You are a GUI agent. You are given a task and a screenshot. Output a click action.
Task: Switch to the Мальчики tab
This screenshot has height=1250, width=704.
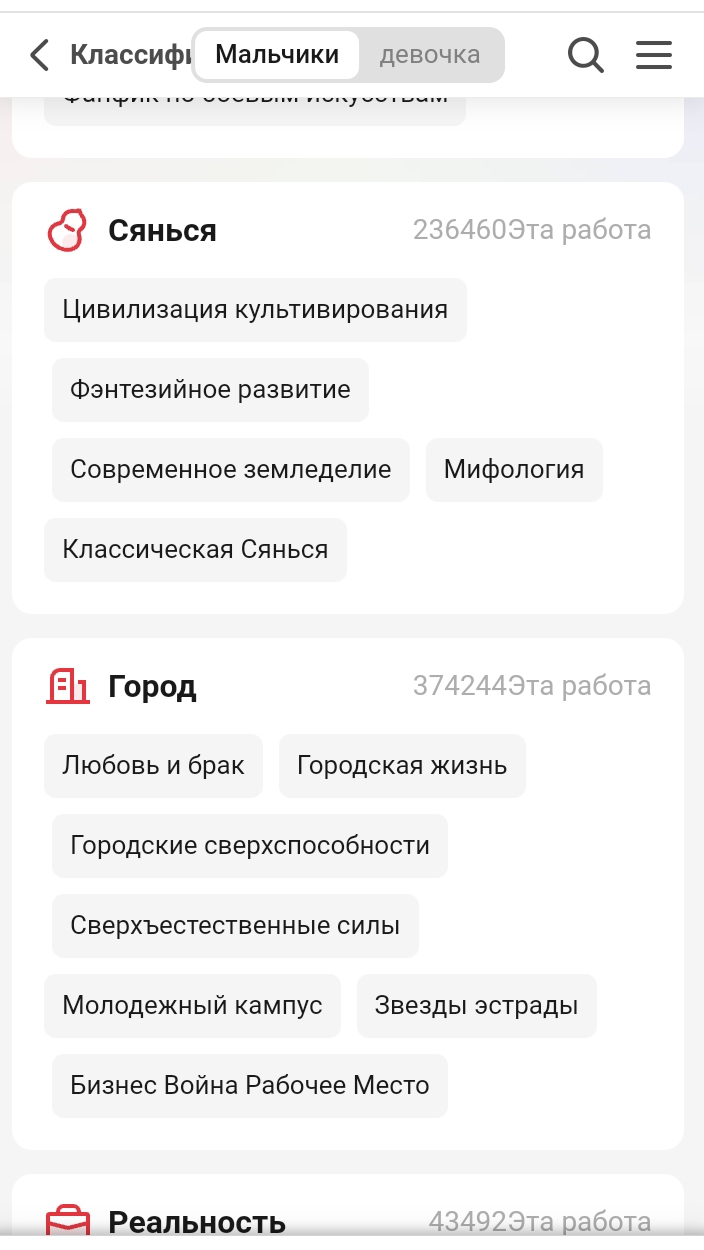(x=277, y=55)
